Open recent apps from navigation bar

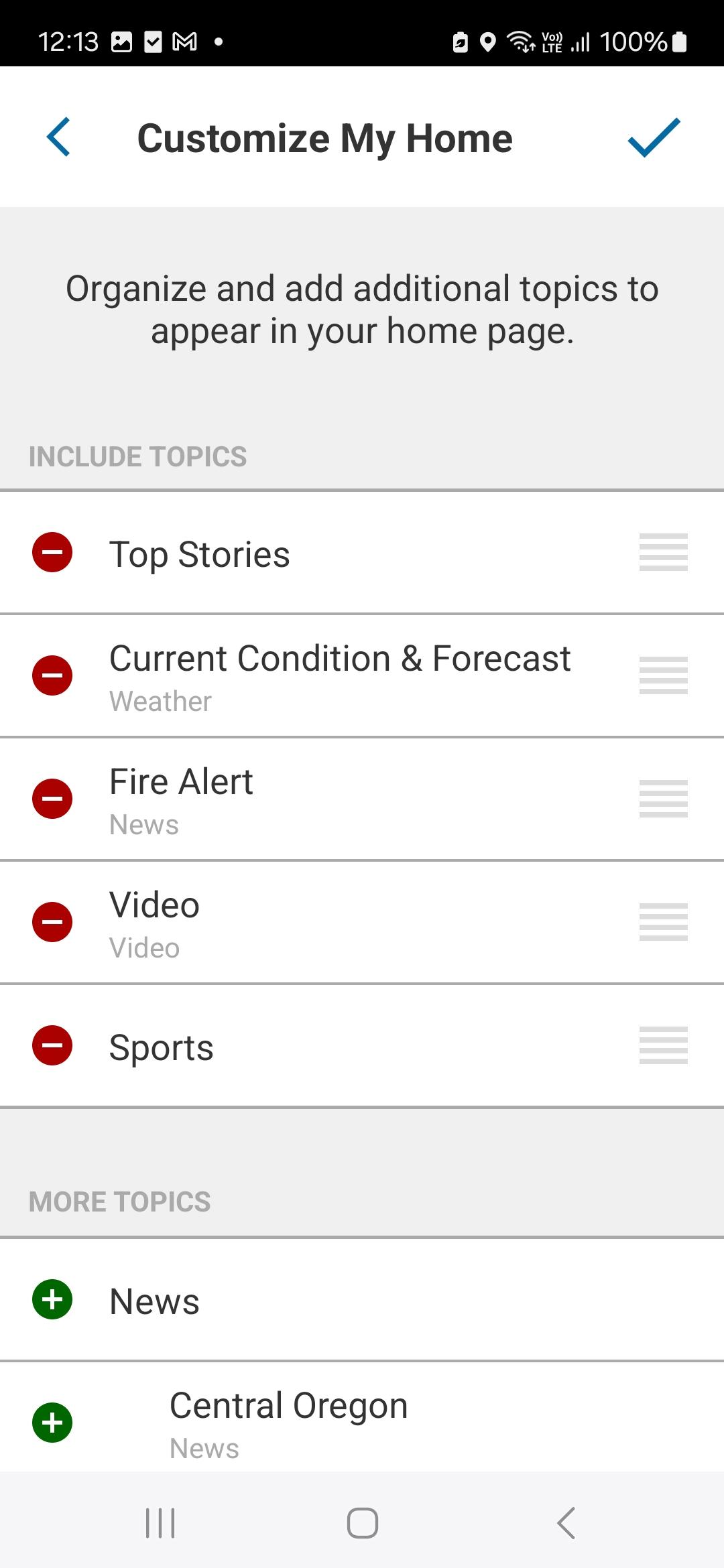pyautogui.click(x=160, y=1523)
